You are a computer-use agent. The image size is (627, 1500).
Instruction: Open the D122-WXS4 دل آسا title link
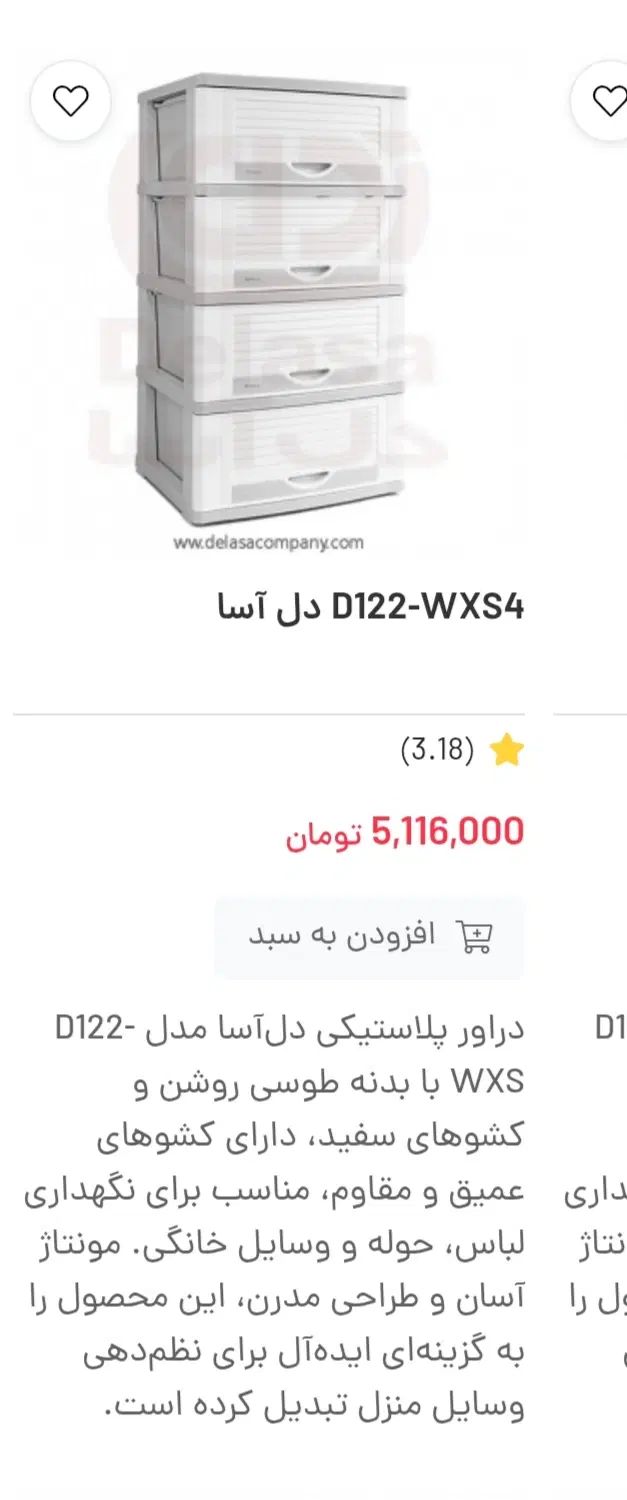click(370, 607)
